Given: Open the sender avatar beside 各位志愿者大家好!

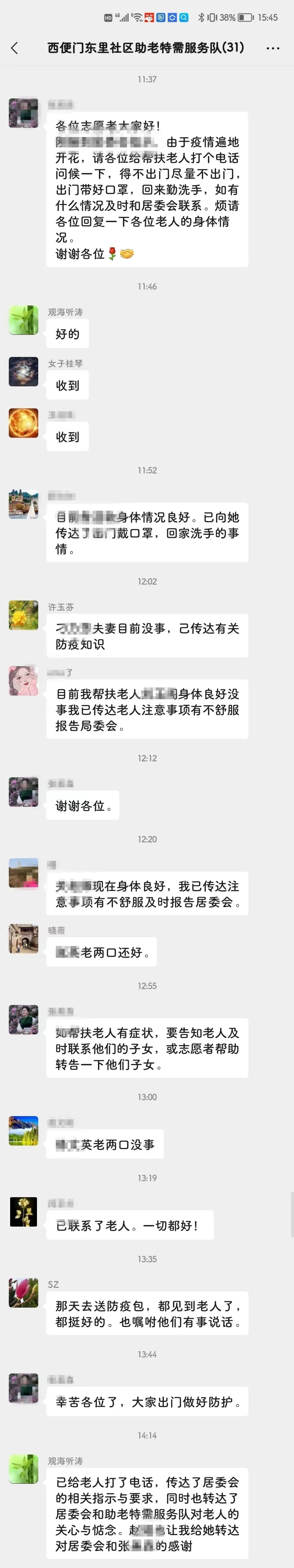Looking at the screenshot, I should (24, 113).
